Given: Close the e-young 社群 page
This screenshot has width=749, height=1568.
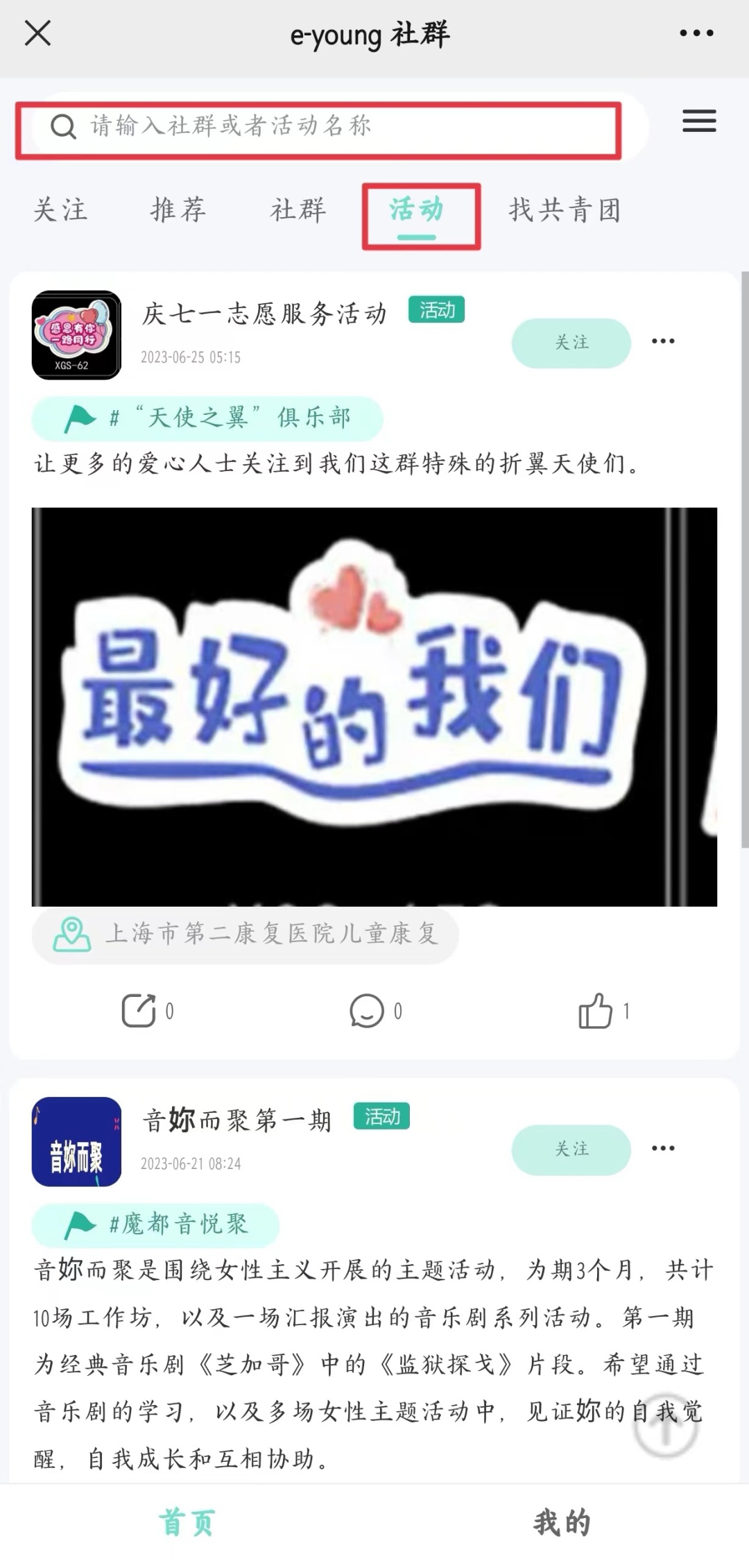Looking at the screenshot, I should (37, 33).
